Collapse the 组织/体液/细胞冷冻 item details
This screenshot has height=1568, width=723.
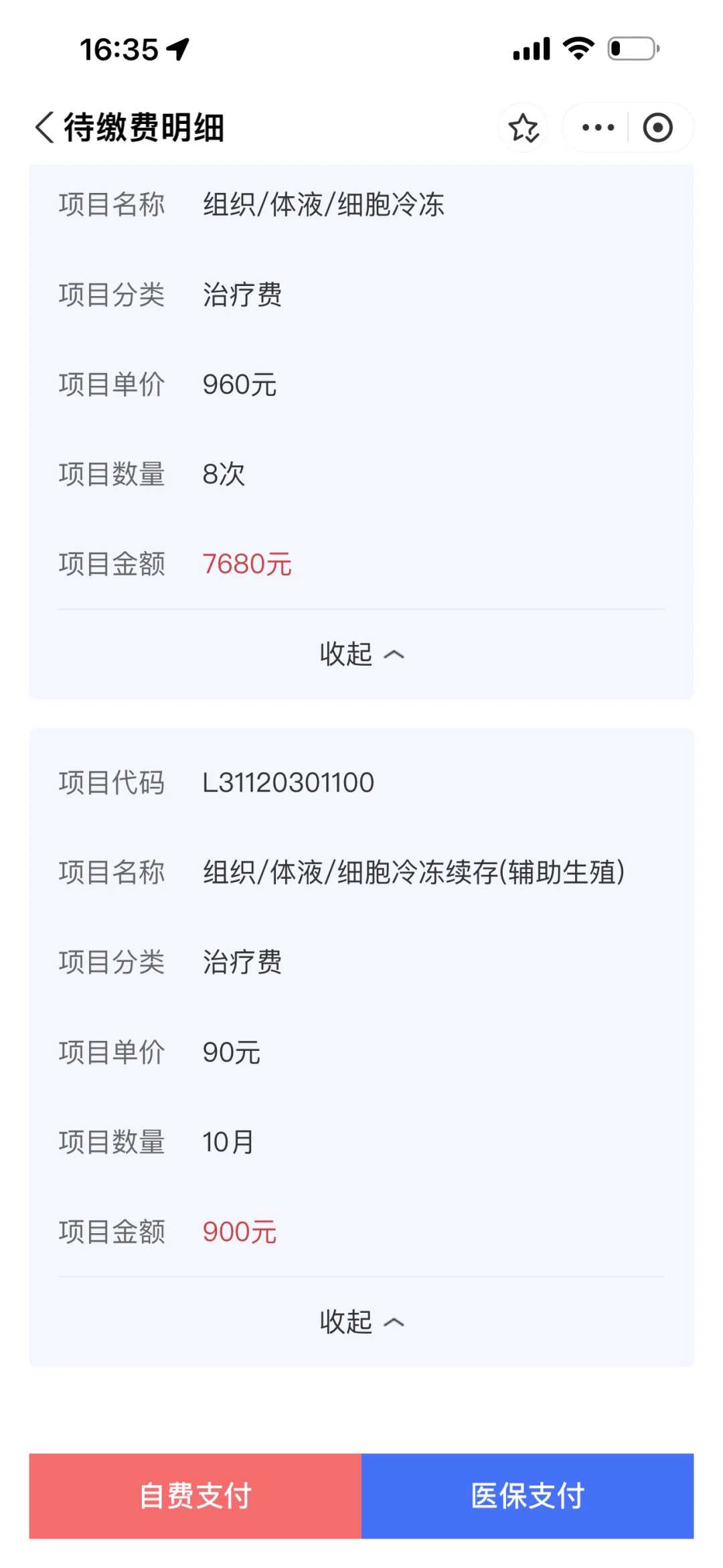coord(361,654)
